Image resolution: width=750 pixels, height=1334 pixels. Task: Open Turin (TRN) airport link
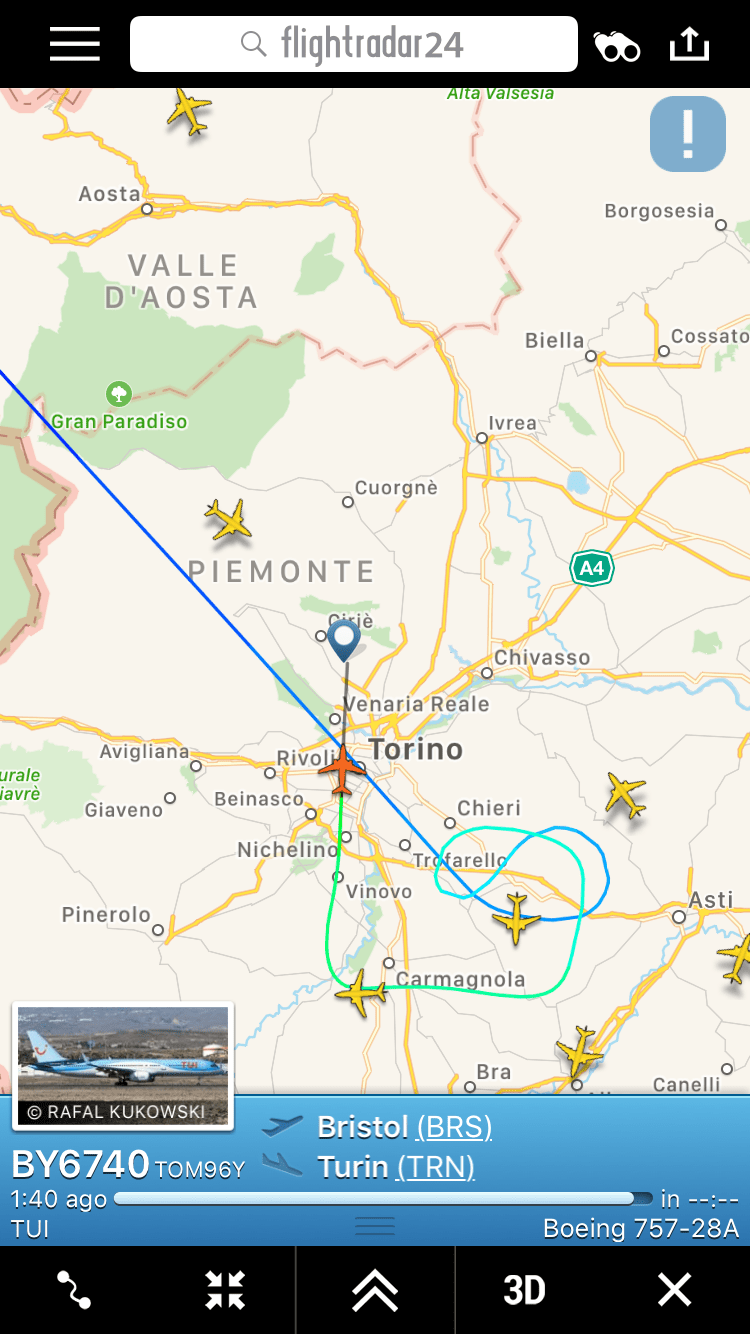click(435, 1167)
